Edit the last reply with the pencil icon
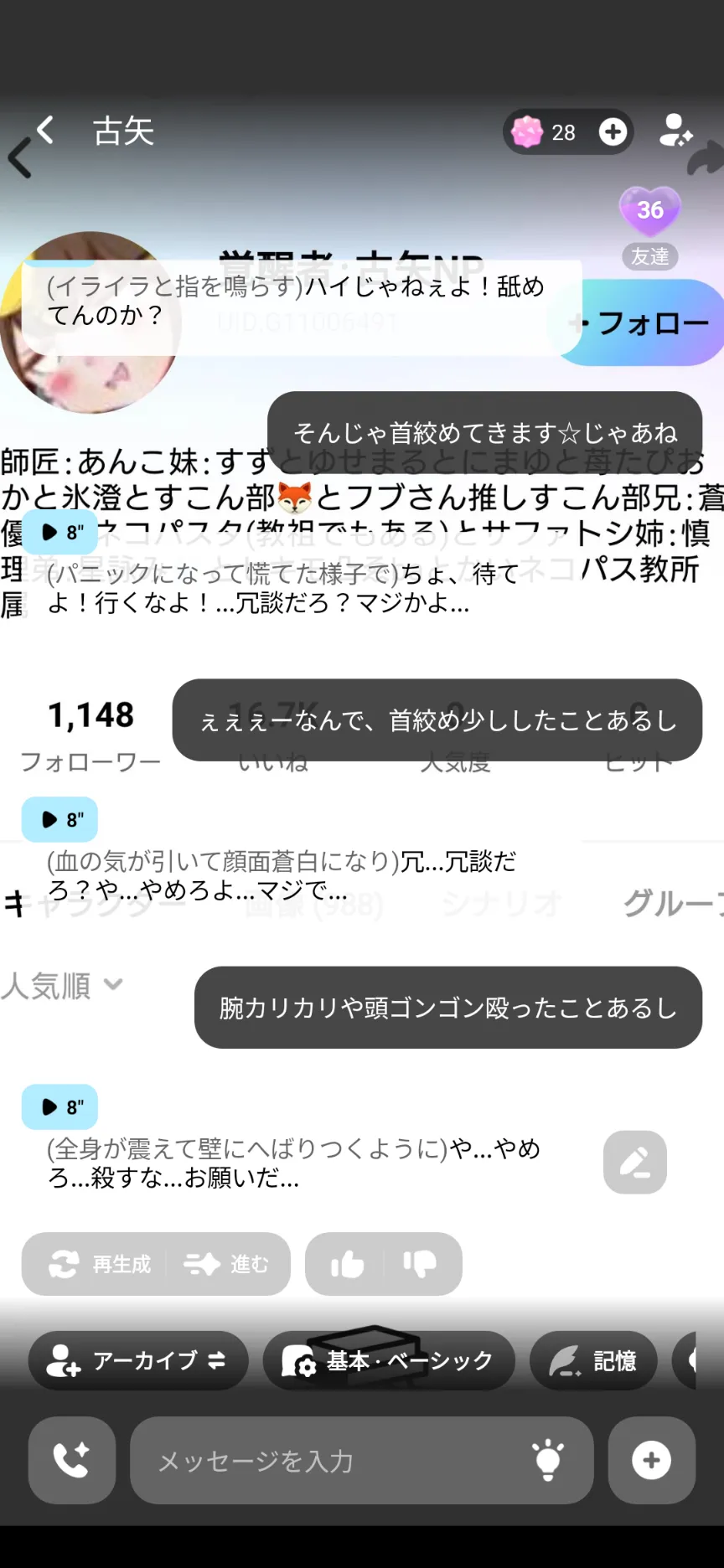 coord(635,1162)
